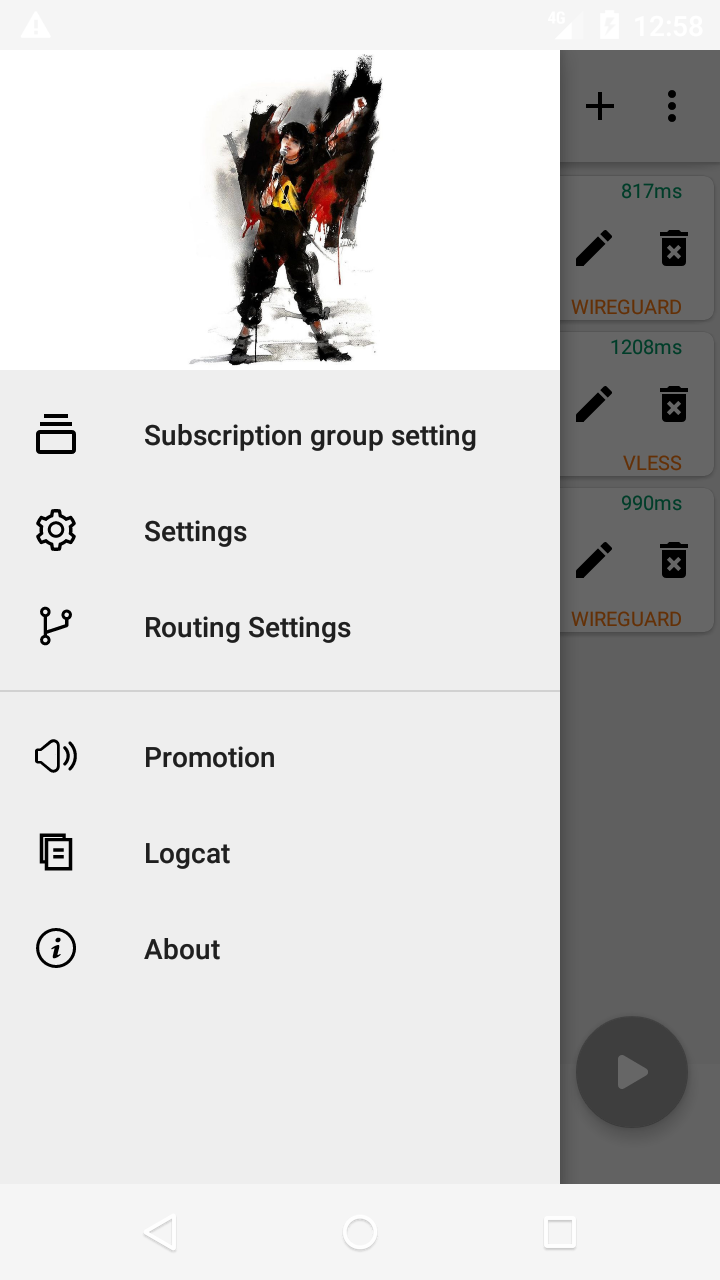This screenshot has height=1280, width=720.
Task: Open the three-dot overflow menu
Action: [x=672, y=106]
